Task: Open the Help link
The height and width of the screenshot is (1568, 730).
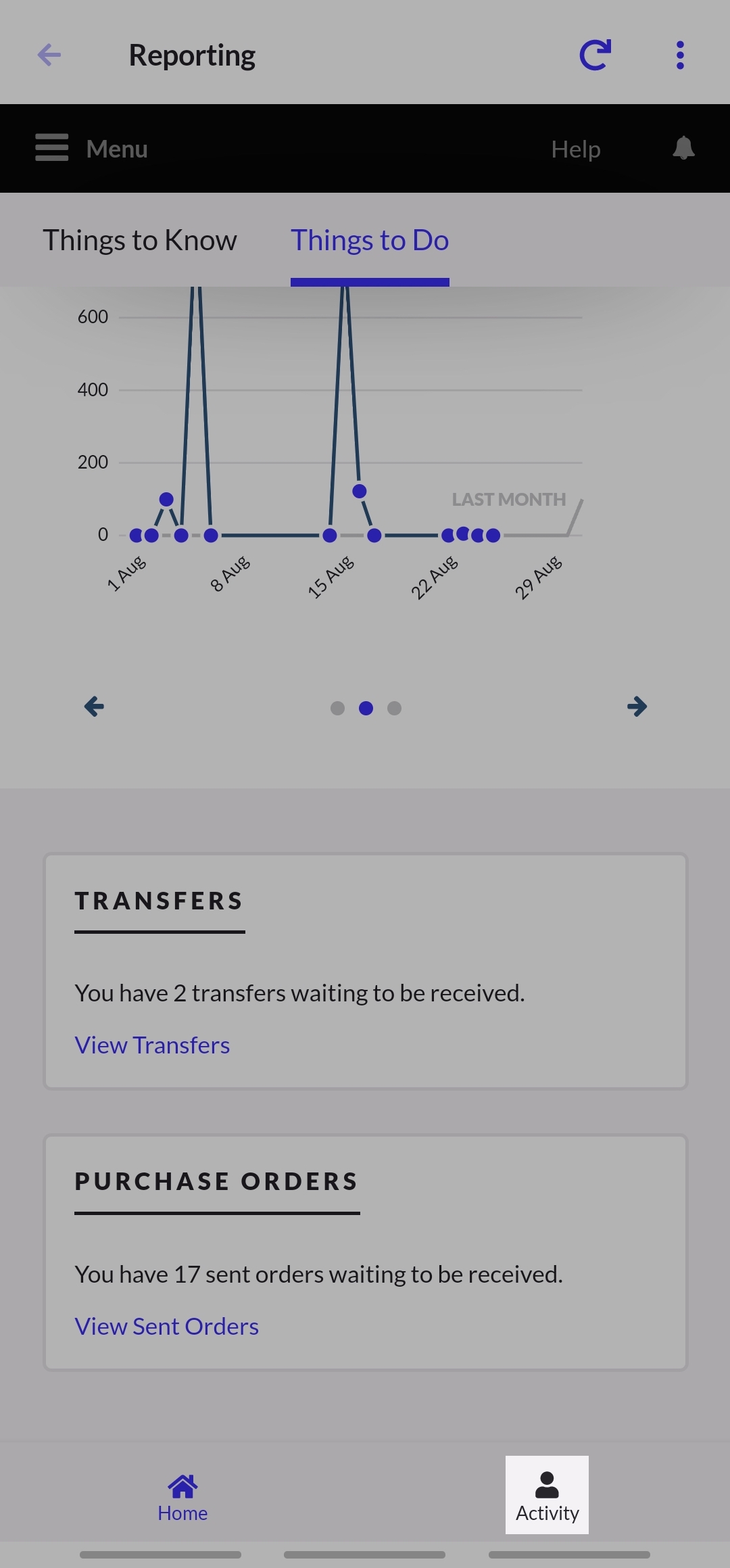Action: 575,149
